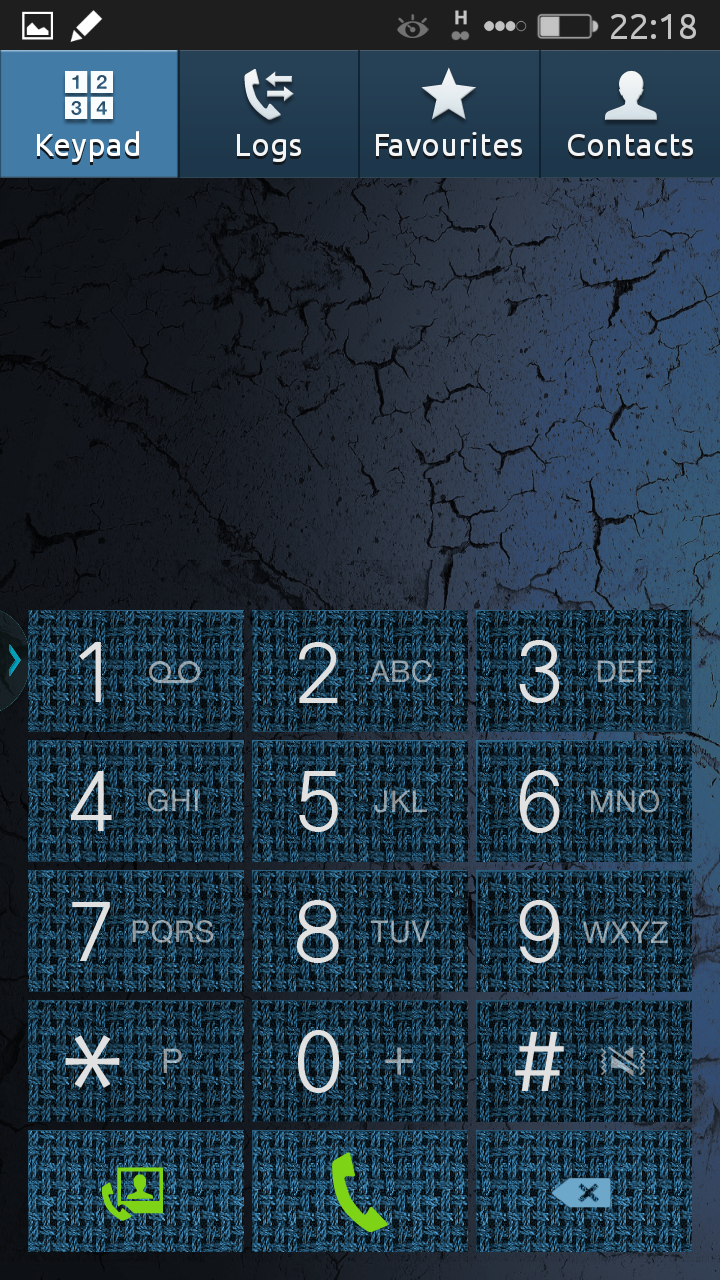The height and width of the screenshot is (1280, 720).
Task: Place call with green phone button
Action: pos(359,1191)
